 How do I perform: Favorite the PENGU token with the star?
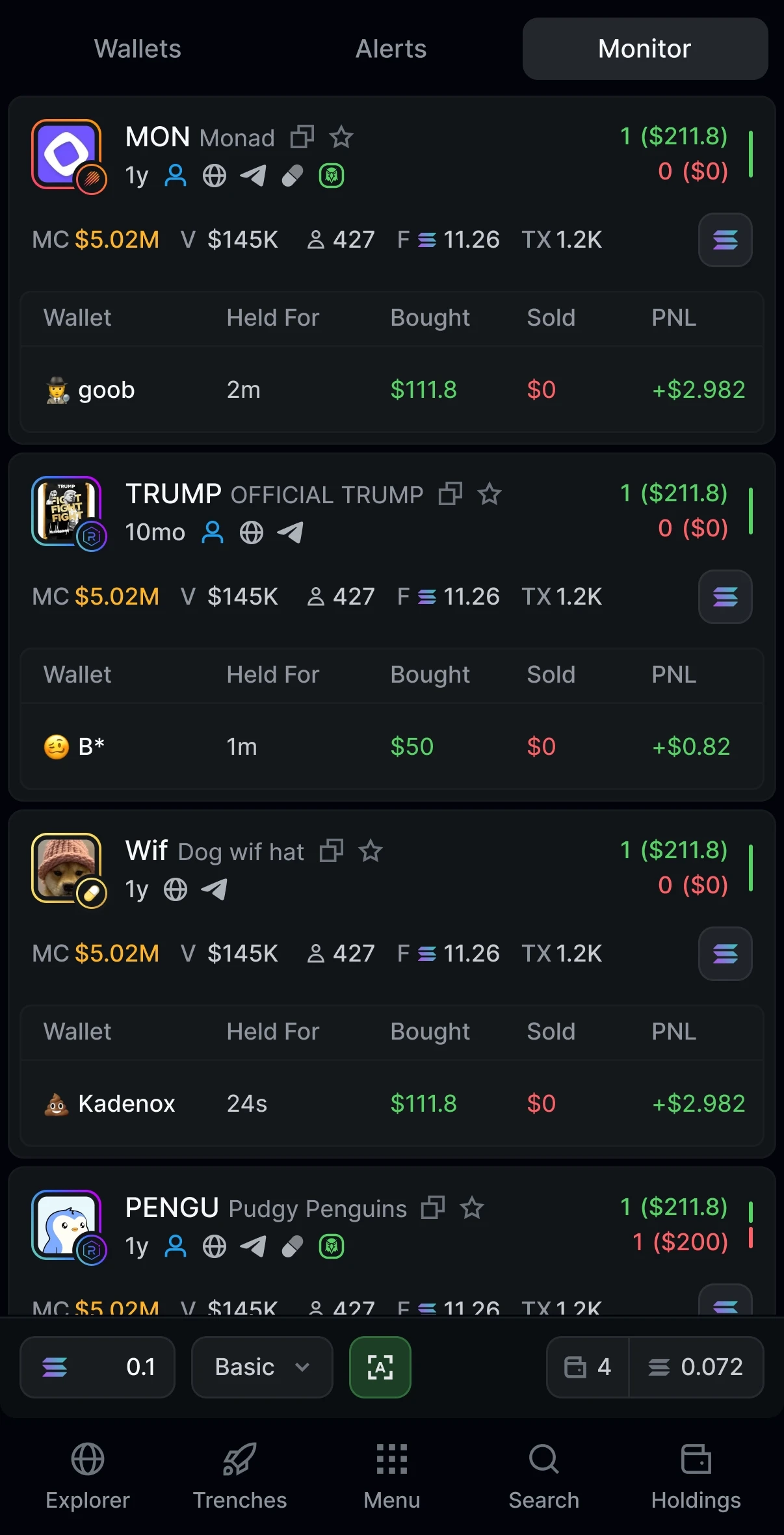click(473, 1208)
